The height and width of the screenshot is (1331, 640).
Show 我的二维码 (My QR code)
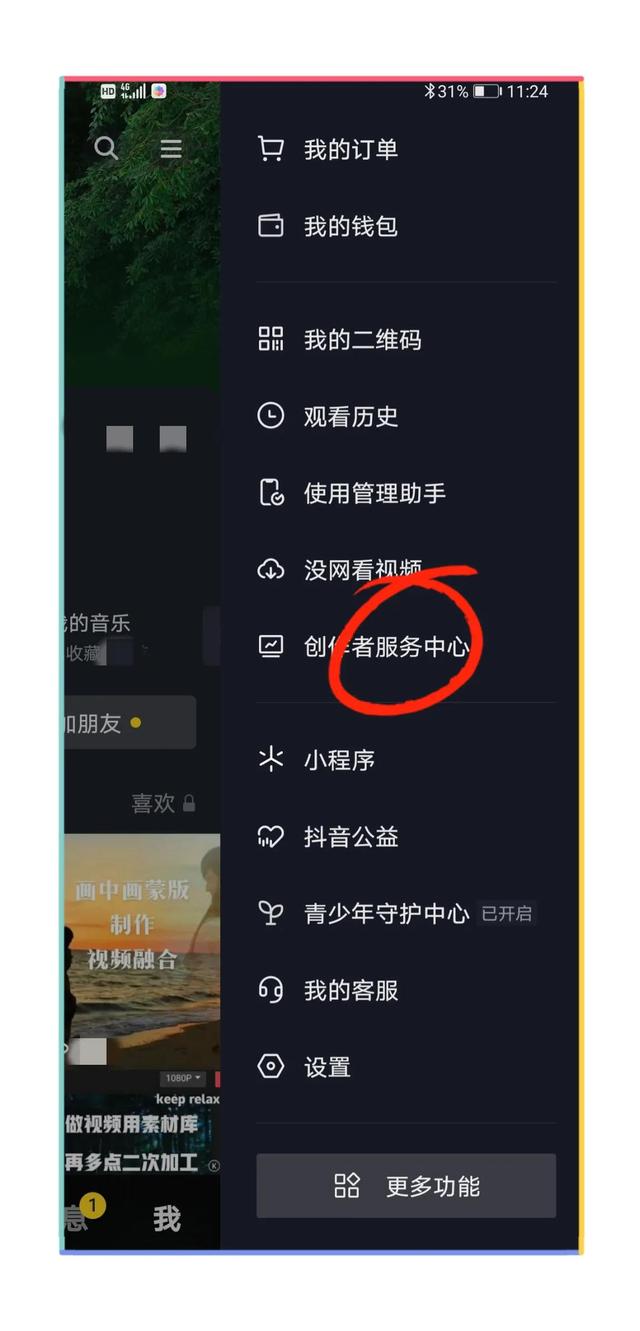click(x=362, y=340)
